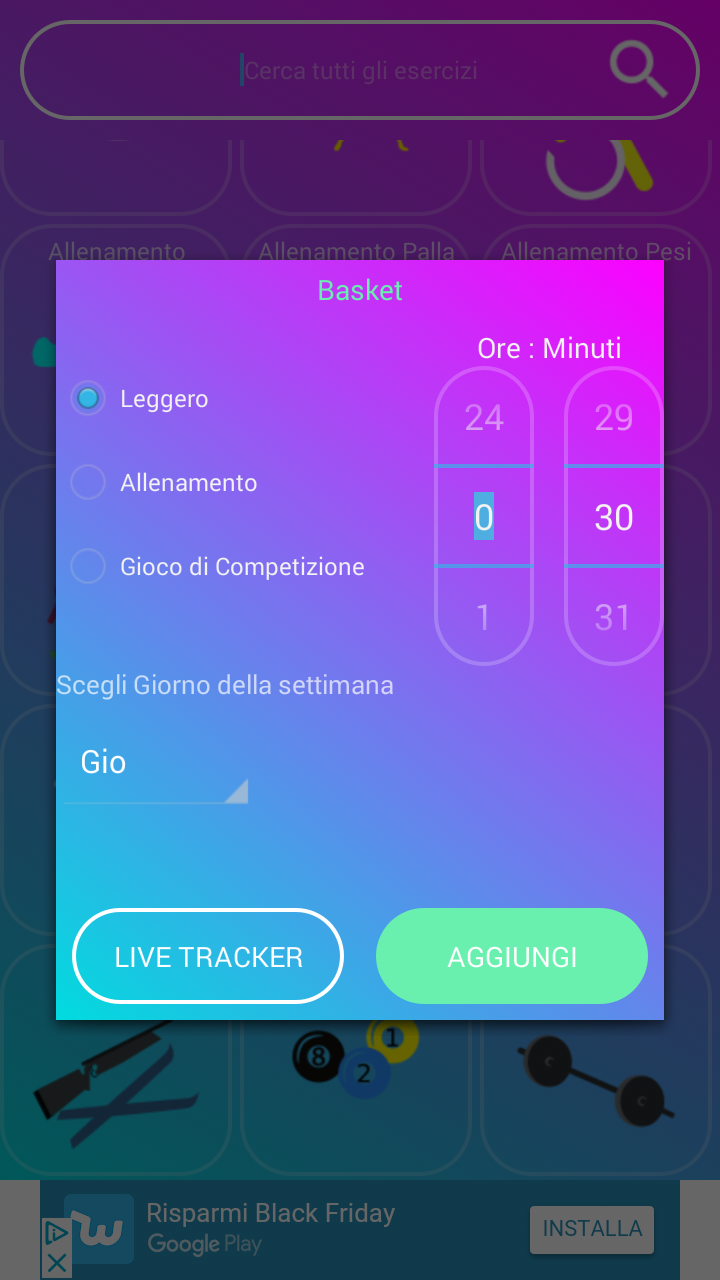Viewport: 720px width, 1280px height.
Task: Start the Live Tracker
Action: (208, 956)
